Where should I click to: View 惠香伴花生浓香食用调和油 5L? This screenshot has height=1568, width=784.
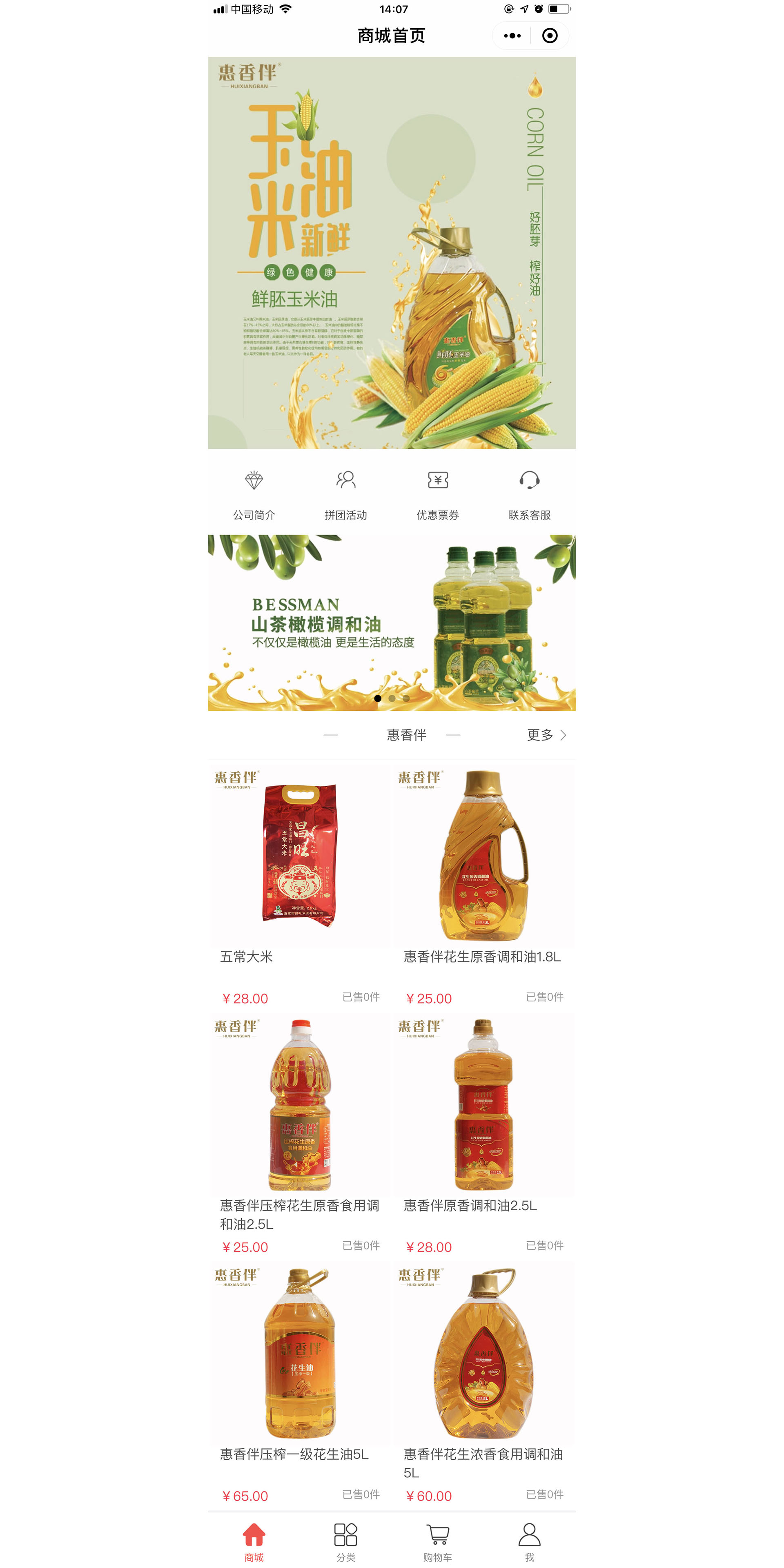tap(484, 1363)
